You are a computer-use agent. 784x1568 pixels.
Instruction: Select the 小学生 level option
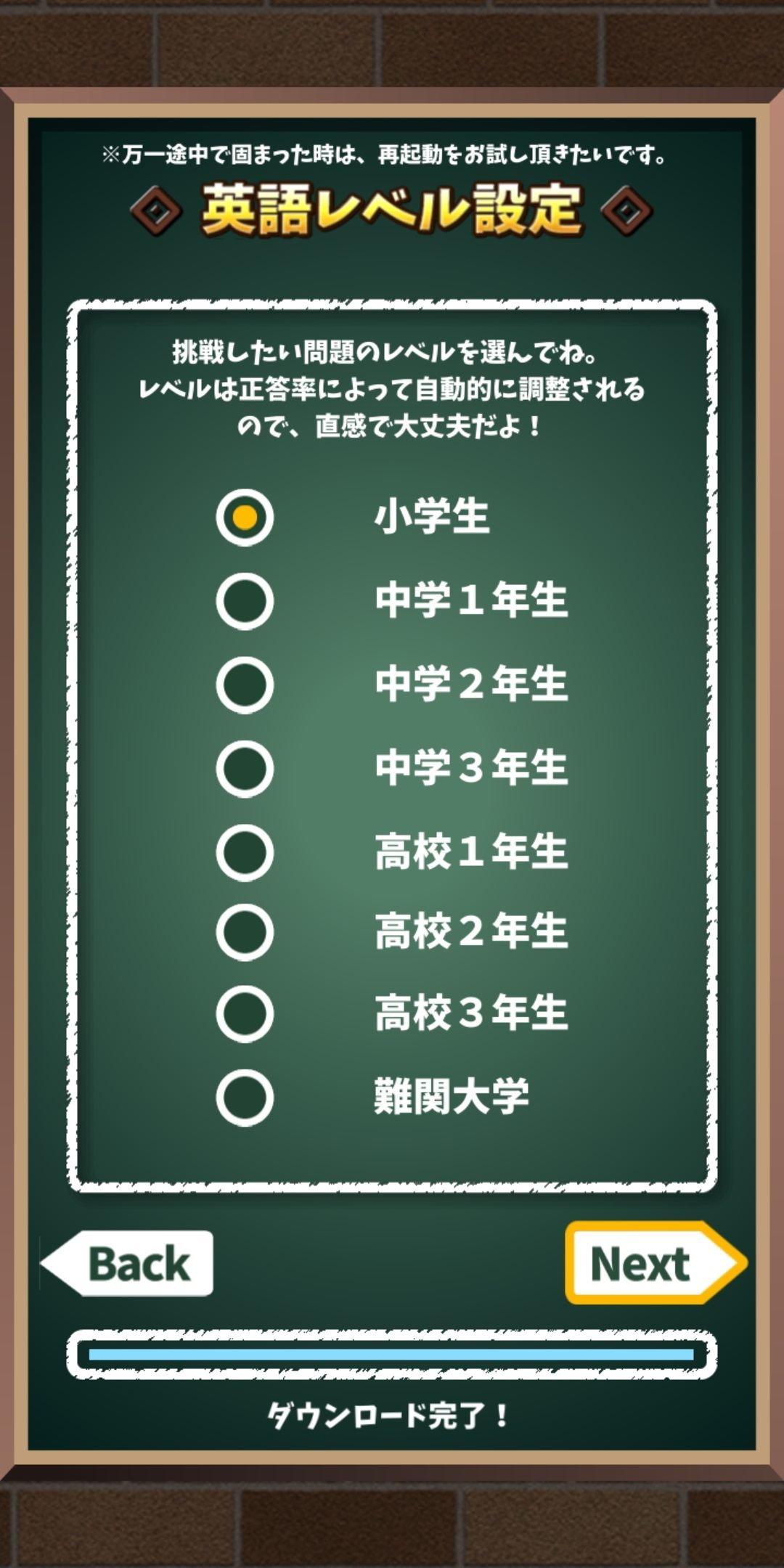tap(245, 518)
